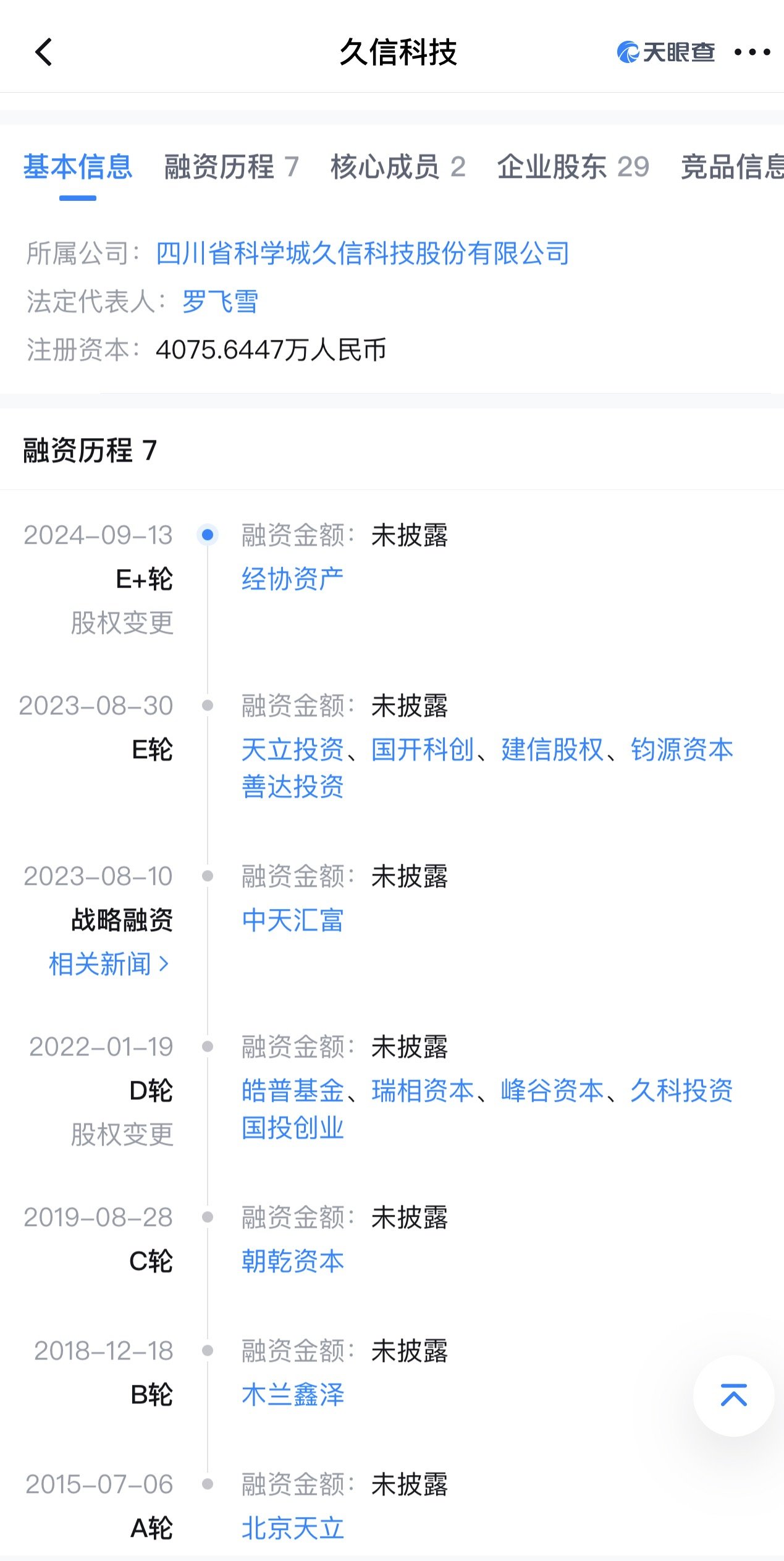Switch to the 企业股东 tab
Image resolution: width=784 pixels, height=1561 pixels.
(573, 167)
